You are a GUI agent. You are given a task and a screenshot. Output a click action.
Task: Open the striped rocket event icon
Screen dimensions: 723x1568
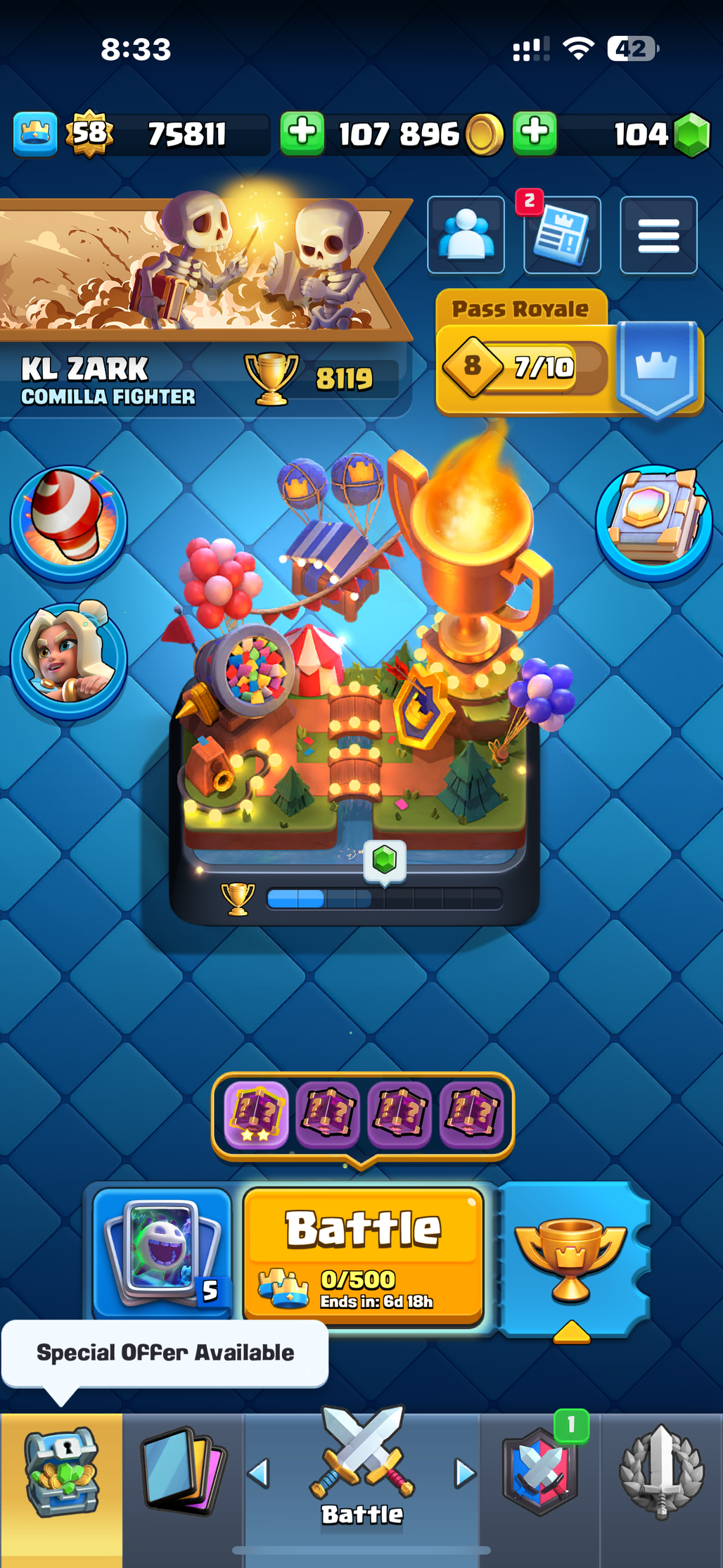[69, 523]
